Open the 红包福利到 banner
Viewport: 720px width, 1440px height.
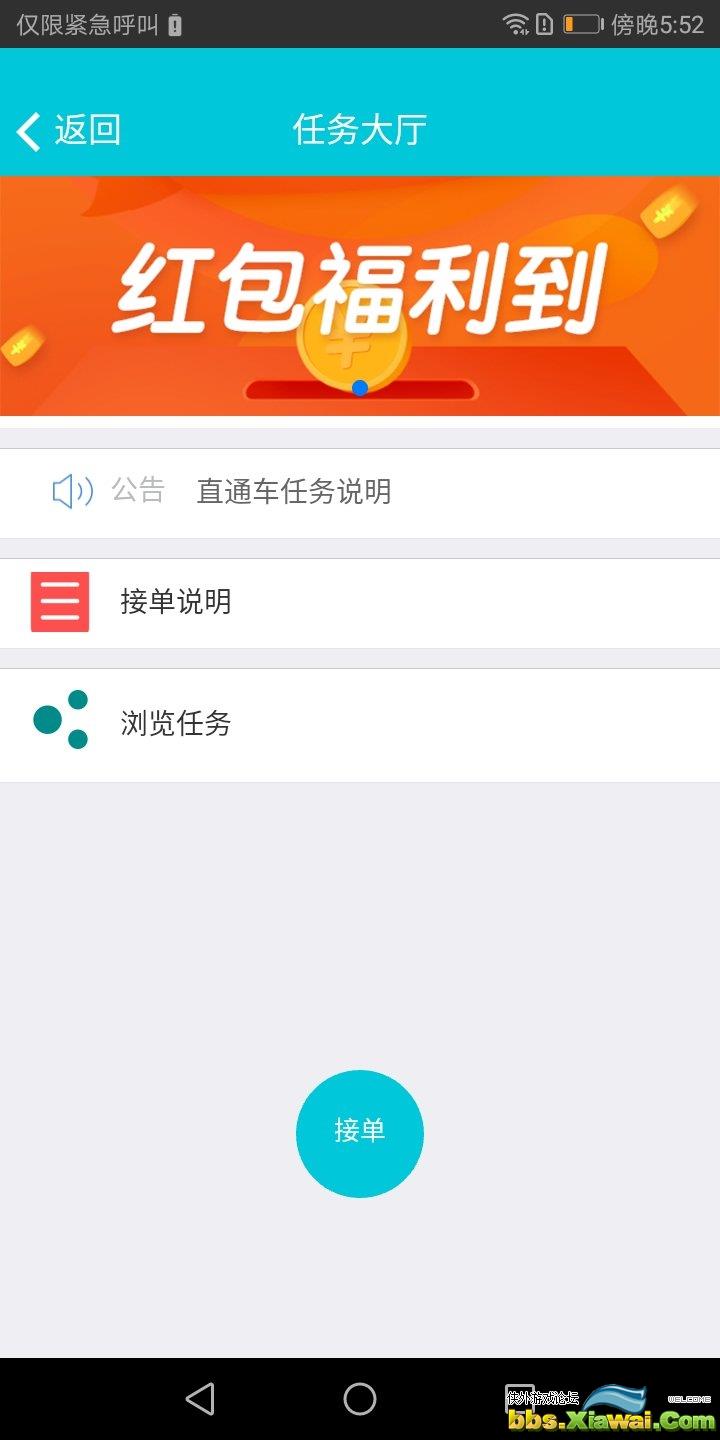360,295
